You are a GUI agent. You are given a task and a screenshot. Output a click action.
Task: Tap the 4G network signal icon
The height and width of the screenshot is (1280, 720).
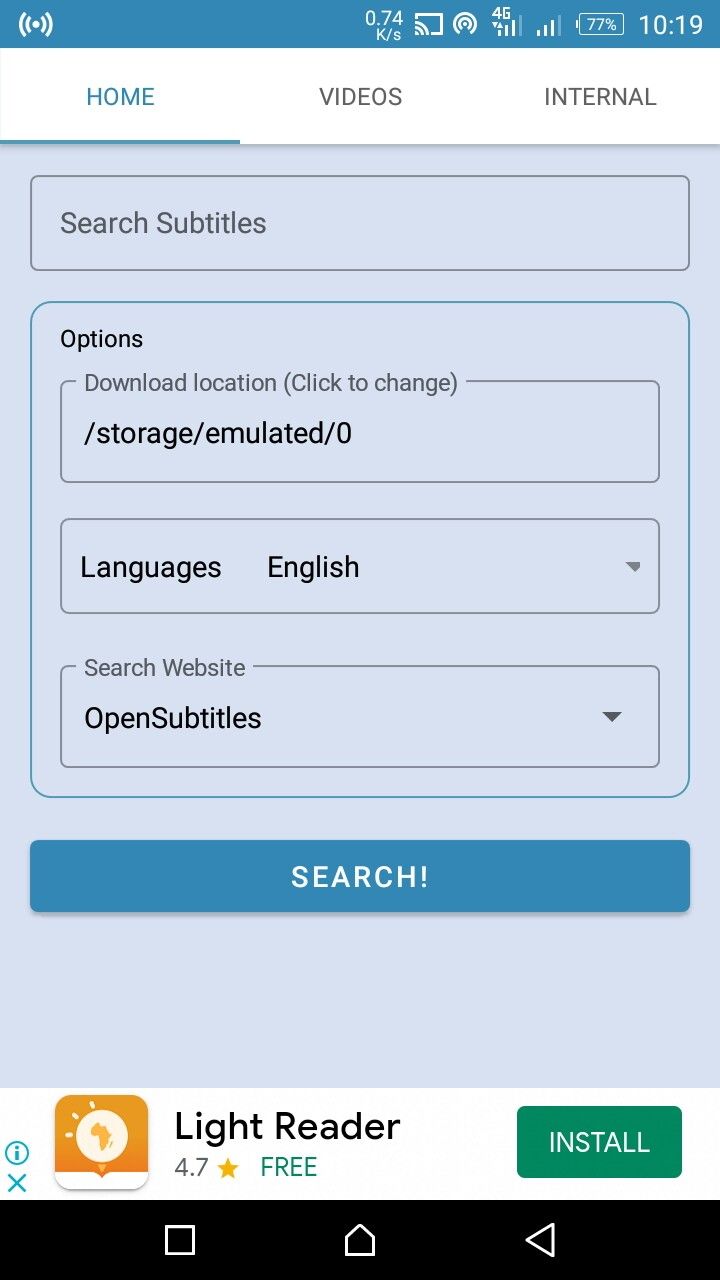(506, 23)
